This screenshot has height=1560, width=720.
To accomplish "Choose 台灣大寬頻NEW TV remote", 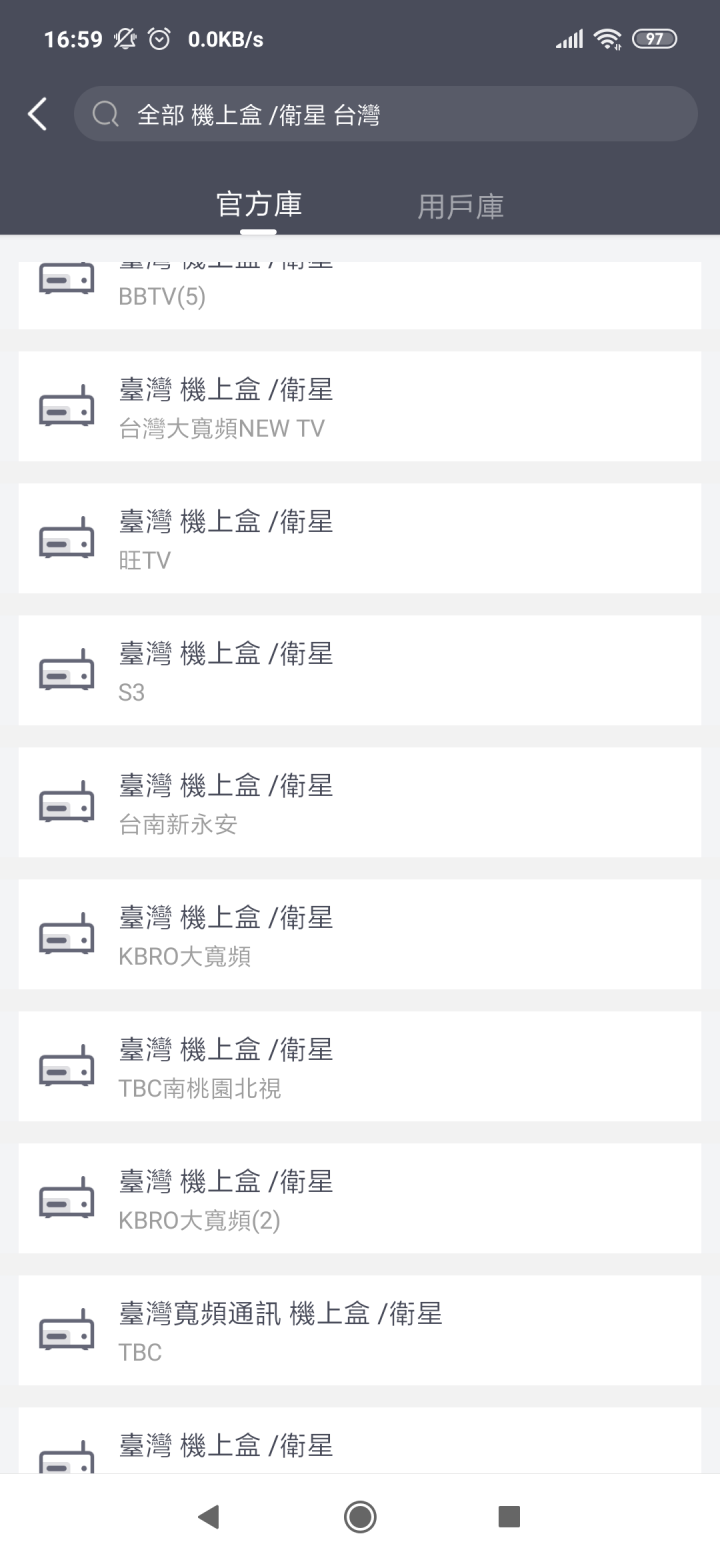I will click(x=360, y=406).
